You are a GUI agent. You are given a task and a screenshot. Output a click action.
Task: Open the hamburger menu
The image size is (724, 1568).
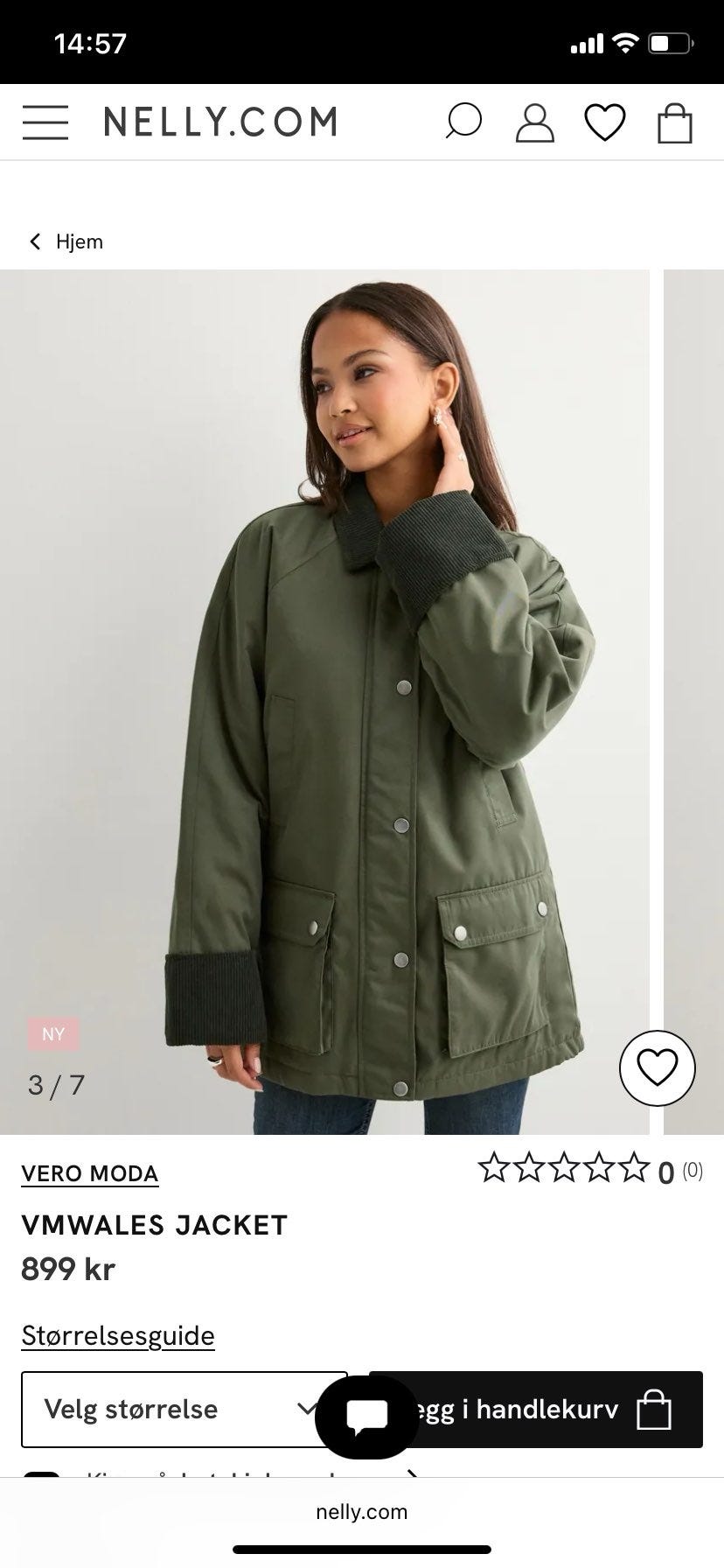(45, 122)
